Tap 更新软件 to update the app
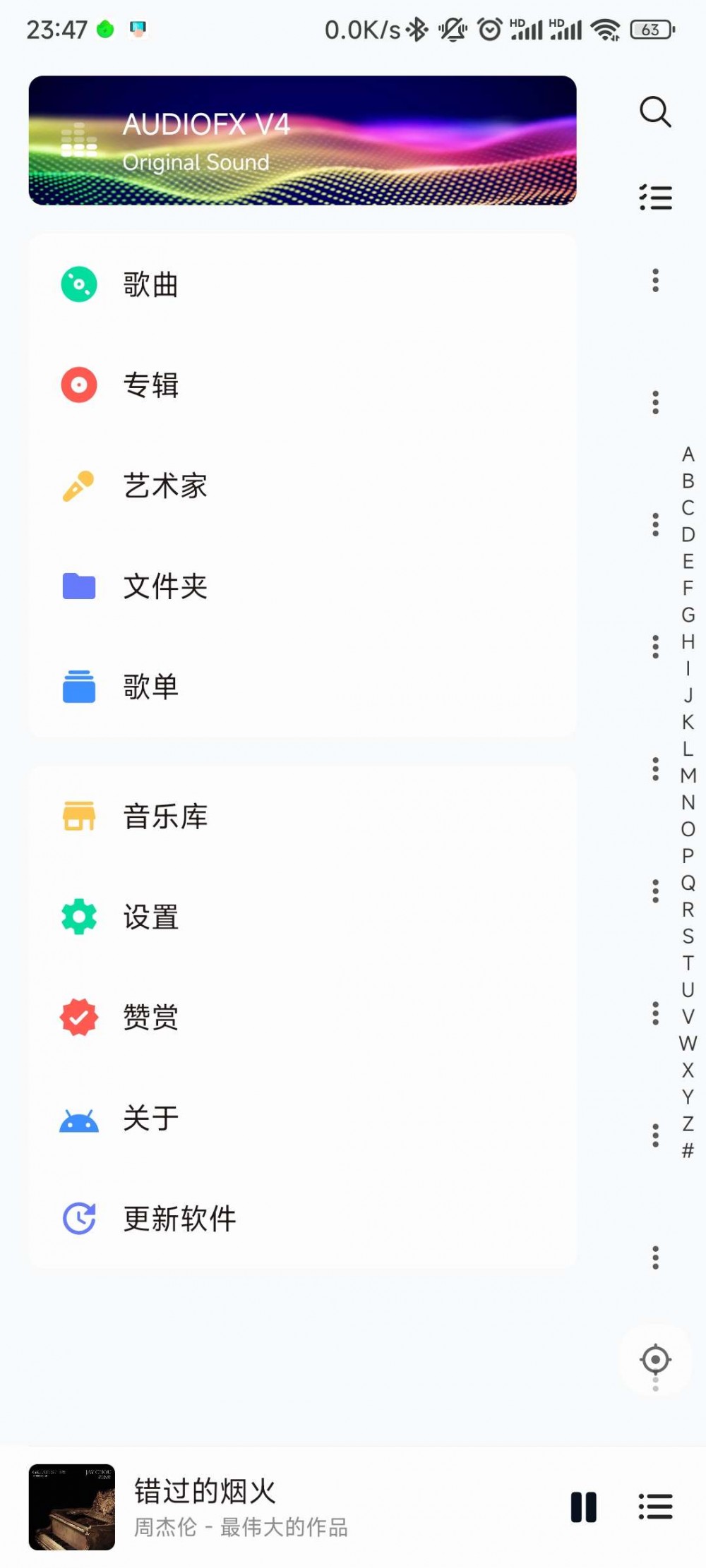 [x=180, y=1219]
